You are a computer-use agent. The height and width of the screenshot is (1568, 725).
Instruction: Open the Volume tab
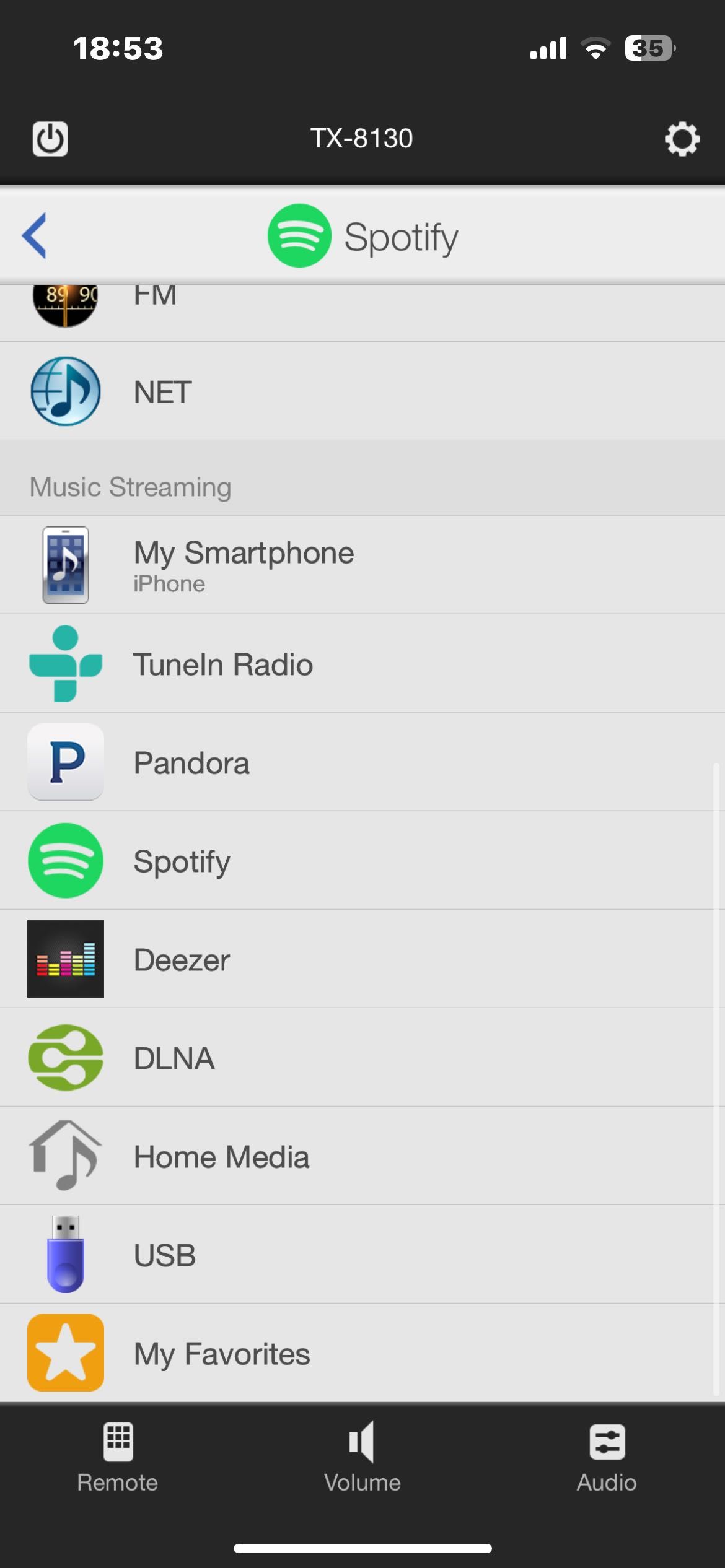click(362, 1457)
